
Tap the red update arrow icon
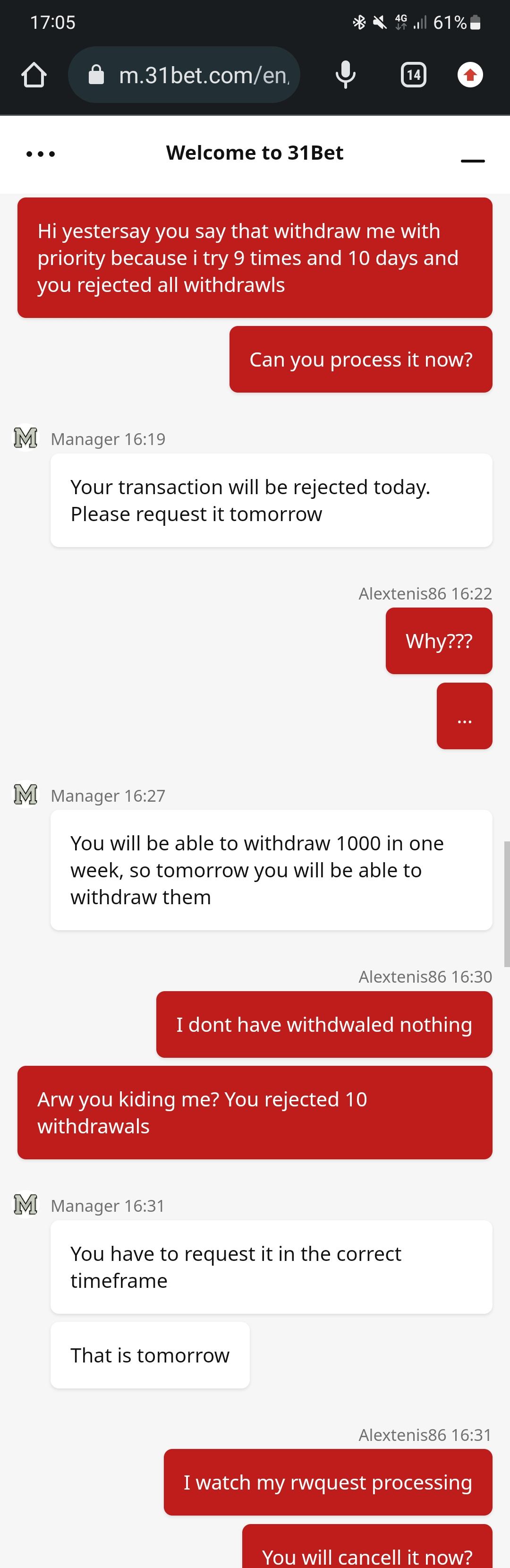pyautogui.click(x=470, y=75)
